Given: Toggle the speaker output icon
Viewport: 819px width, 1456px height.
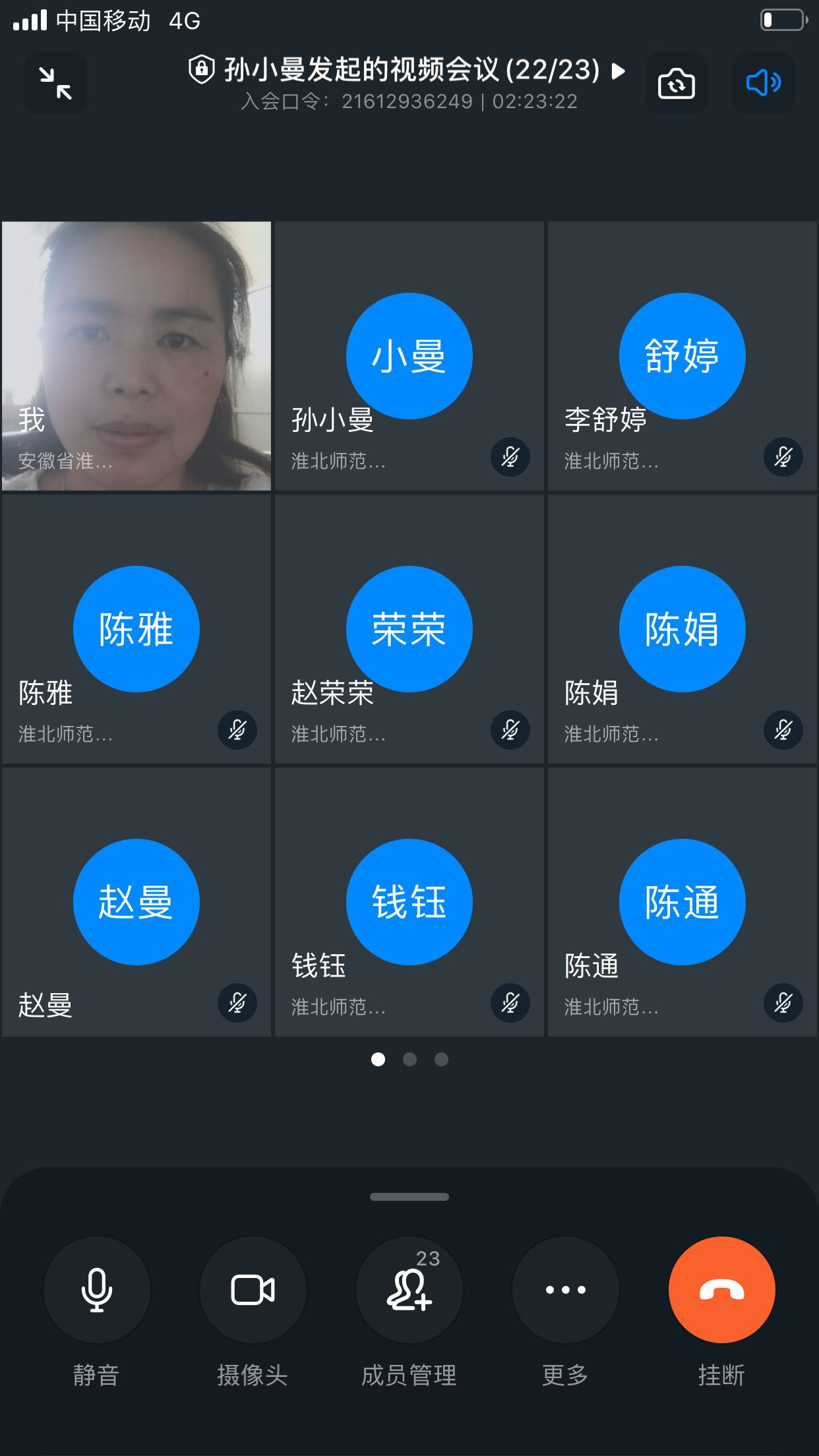Looking at the screenshot, I should click(763, 83).
